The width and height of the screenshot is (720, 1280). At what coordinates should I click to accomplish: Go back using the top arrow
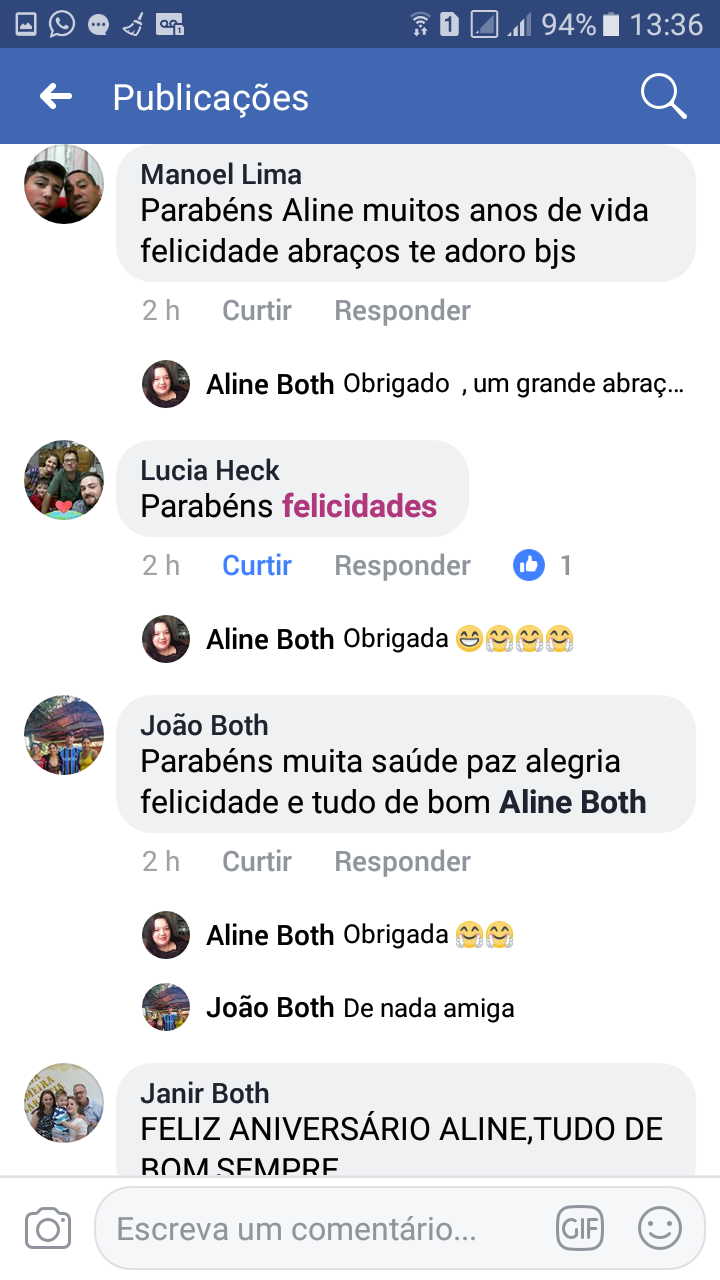(56, 97)
